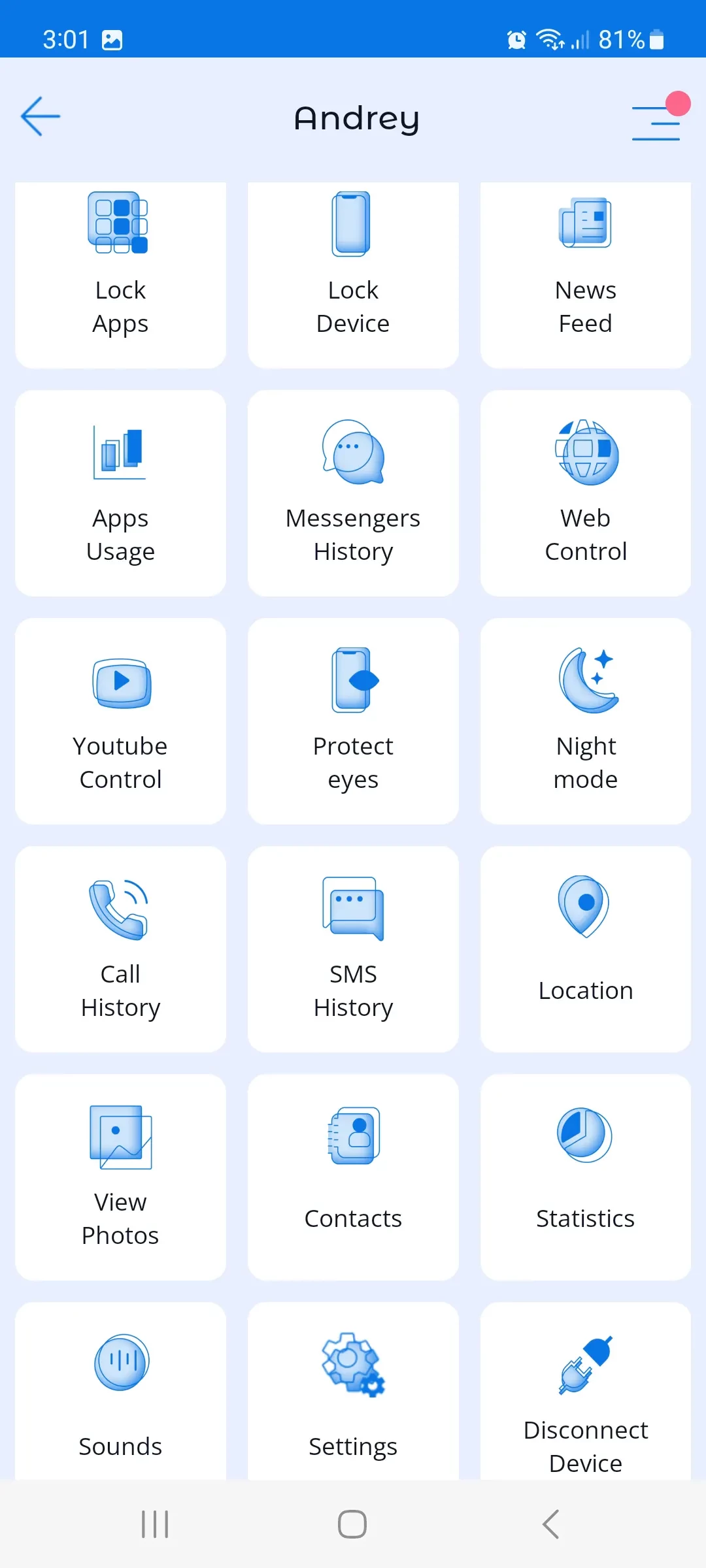Open Web Control

coord(585,493)
